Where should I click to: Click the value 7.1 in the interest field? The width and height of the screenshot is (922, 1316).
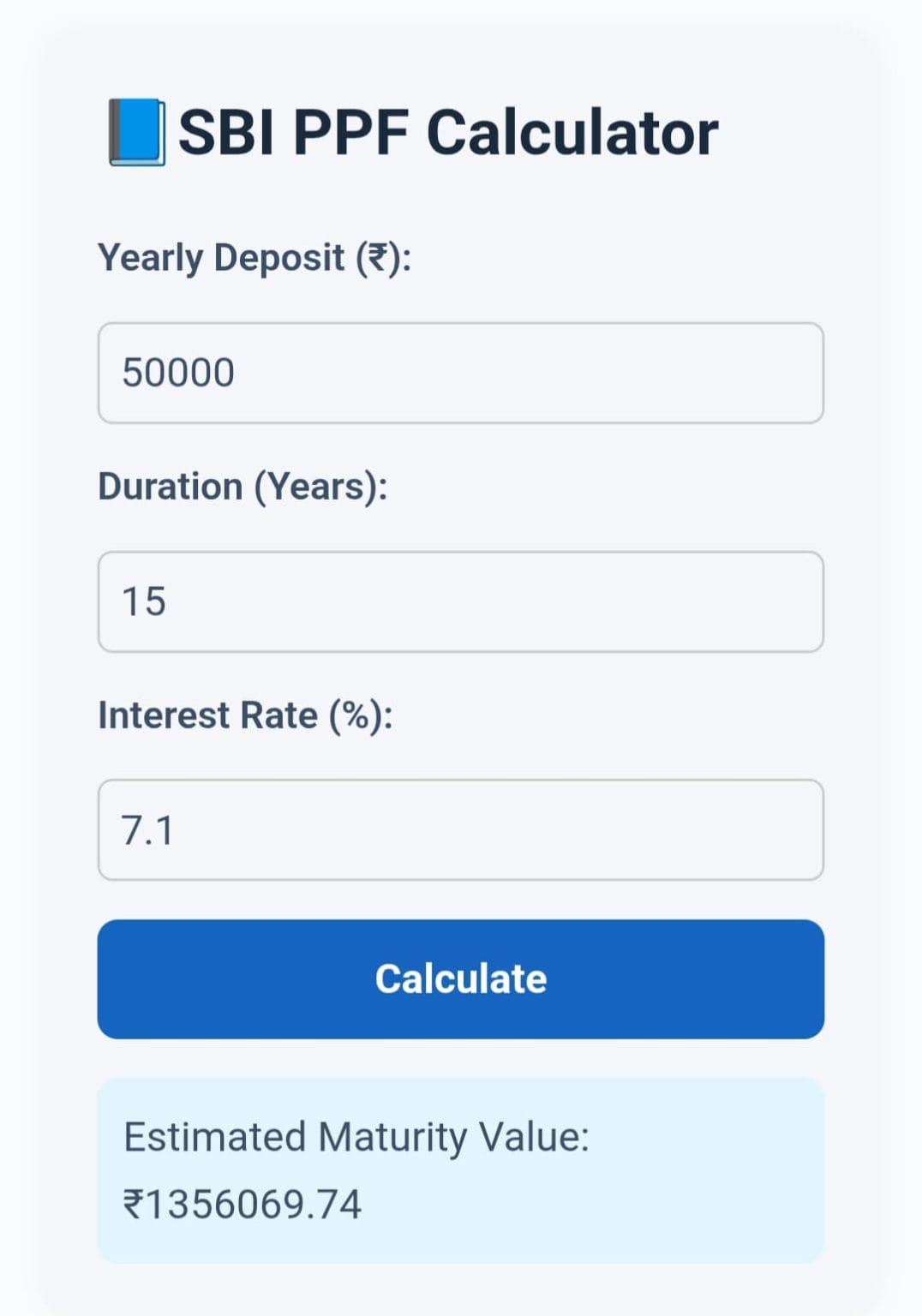[148, 829]
